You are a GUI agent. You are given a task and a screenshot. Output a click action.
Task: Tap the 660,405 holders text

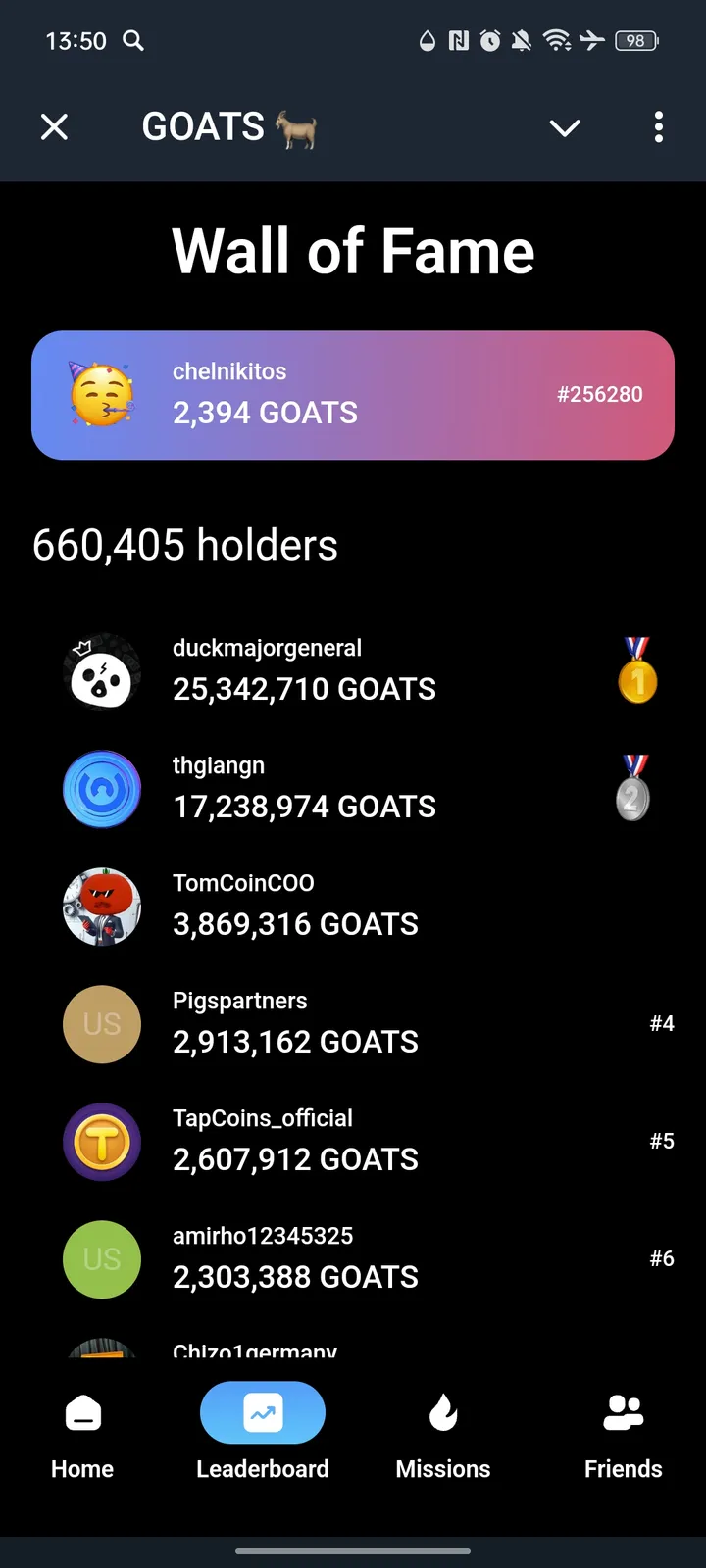[x=184, y=545]
